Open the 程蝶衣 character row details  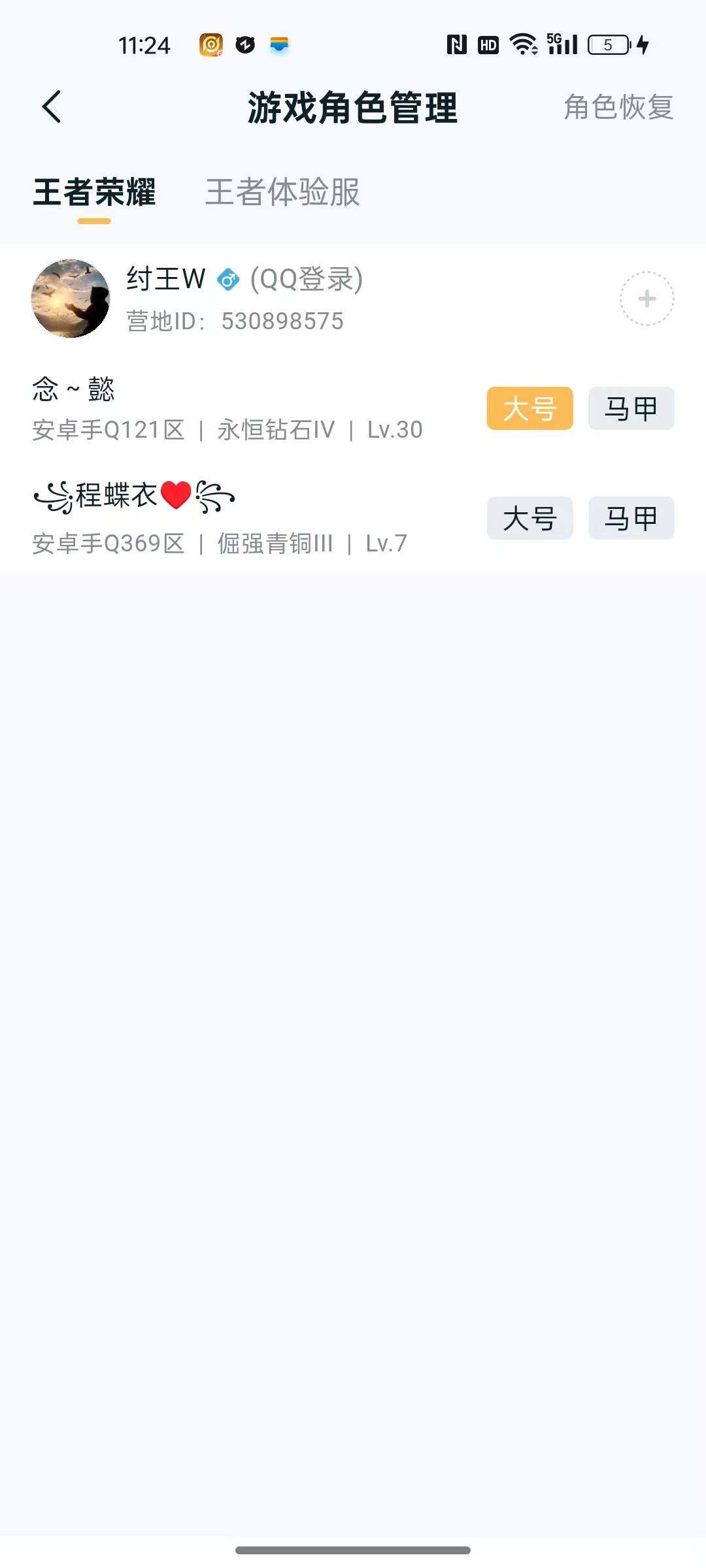click(x=229, y=518)
